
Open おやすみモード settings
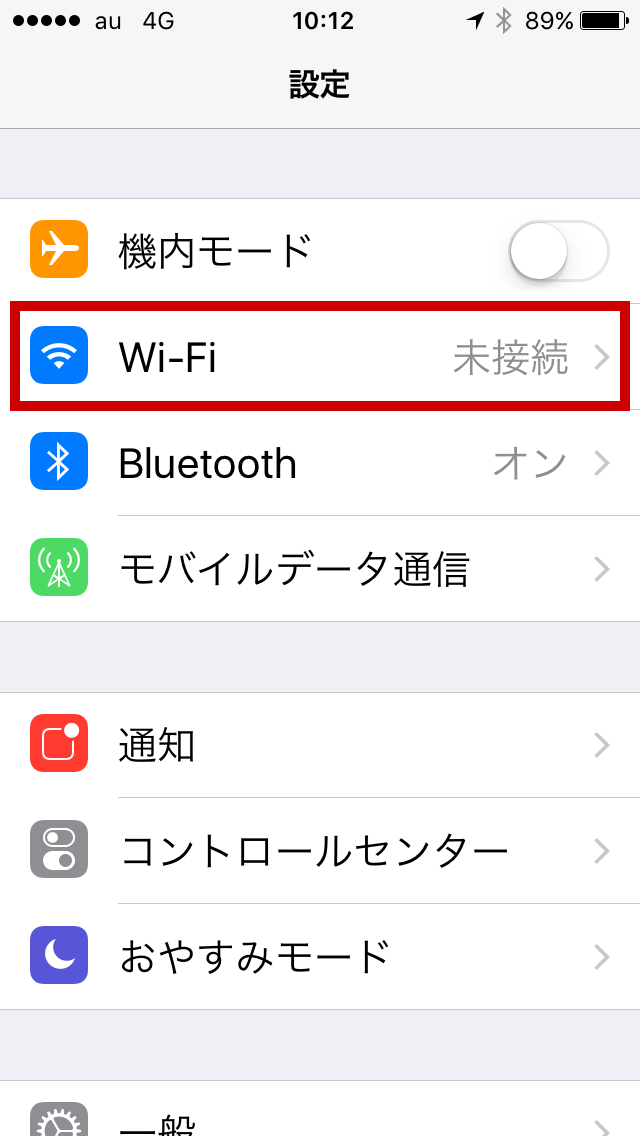click(320, 957)
